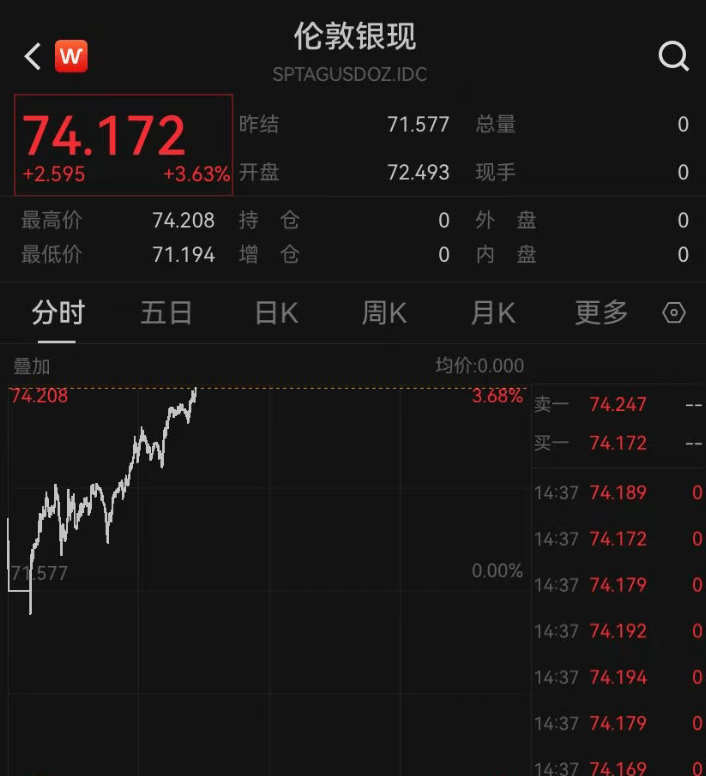Expand the 更多 chart options
This screenshot has height=776, width=706.
click(601, 313)
